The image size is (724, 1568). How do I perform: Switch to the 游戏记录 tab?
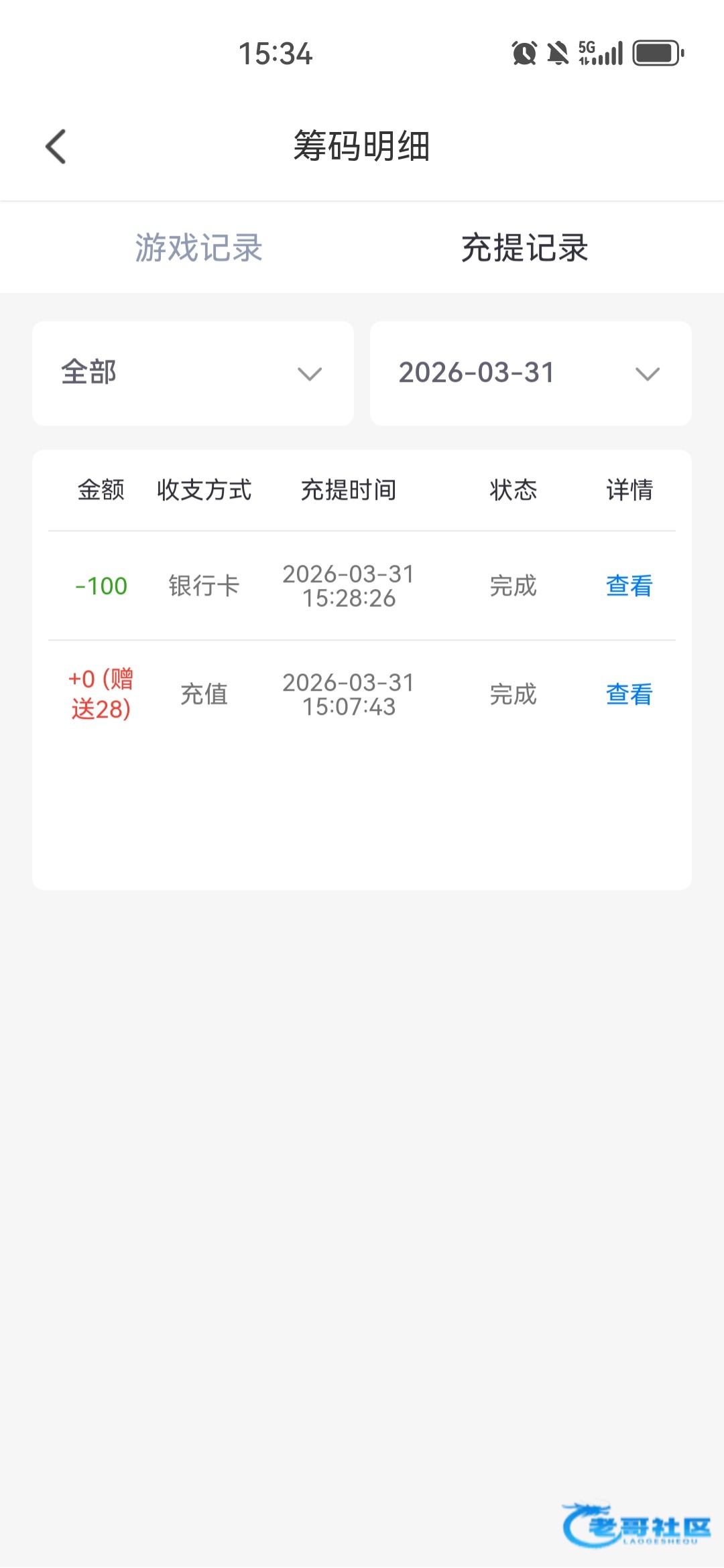pos(198,248)
